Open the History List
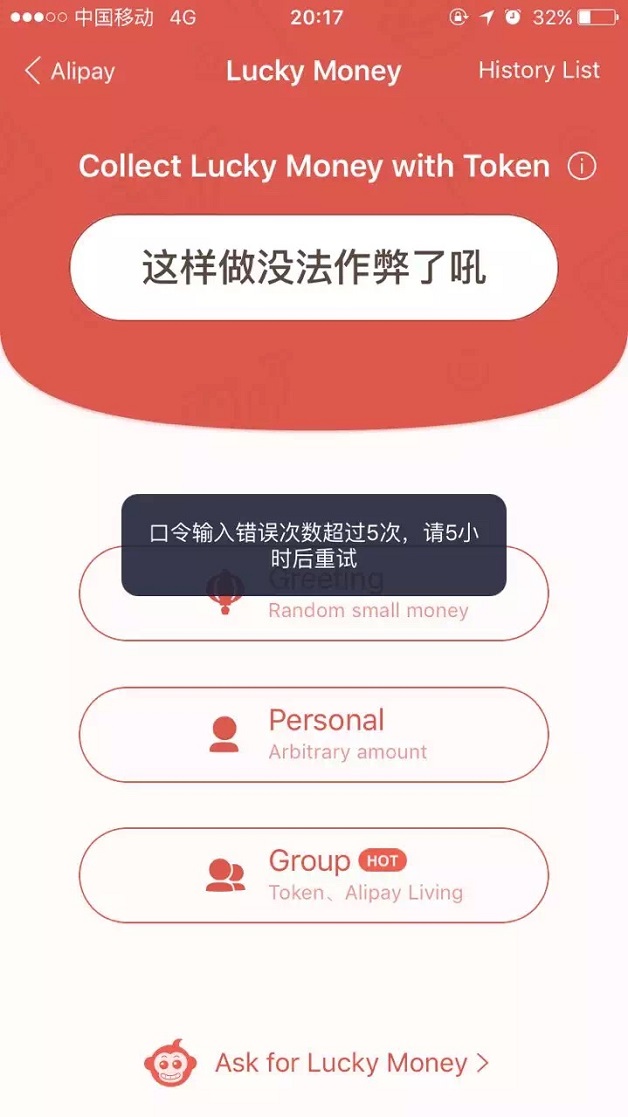 538,70
